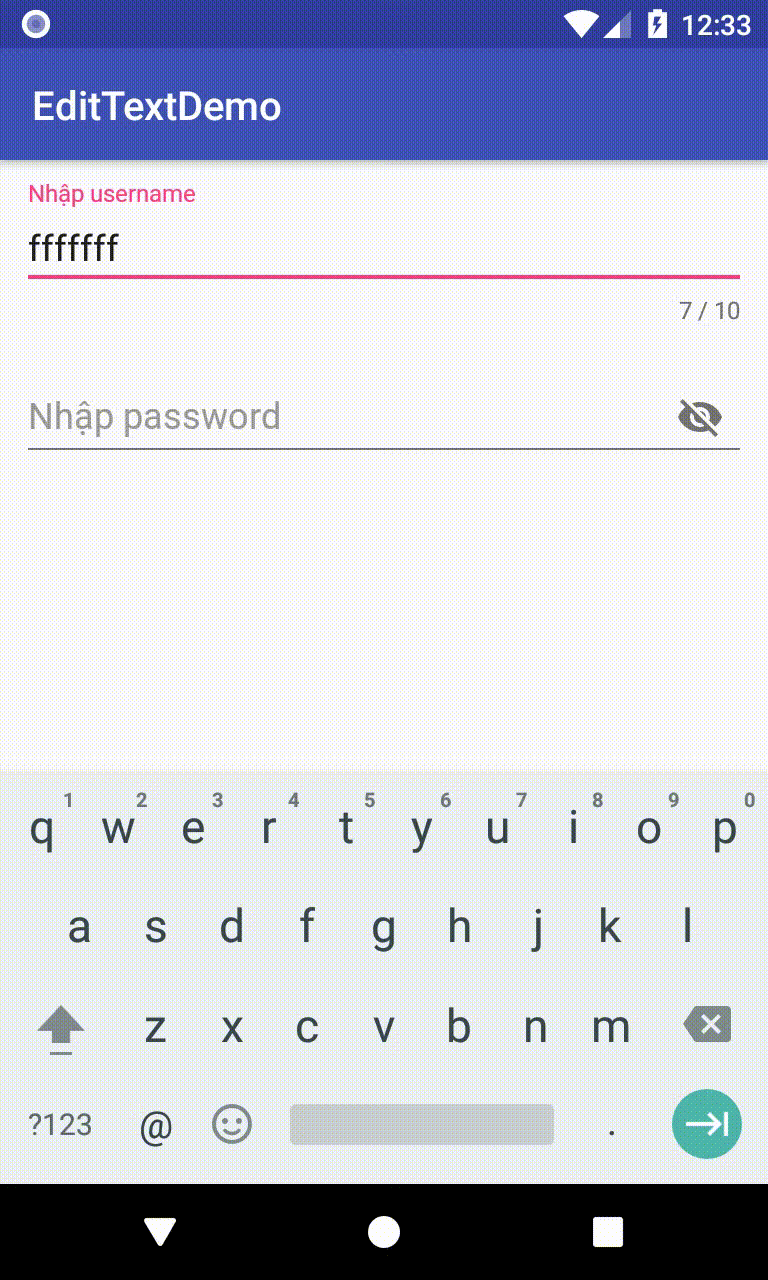
Task: Tap the shift key
Action: [61, 1027]
